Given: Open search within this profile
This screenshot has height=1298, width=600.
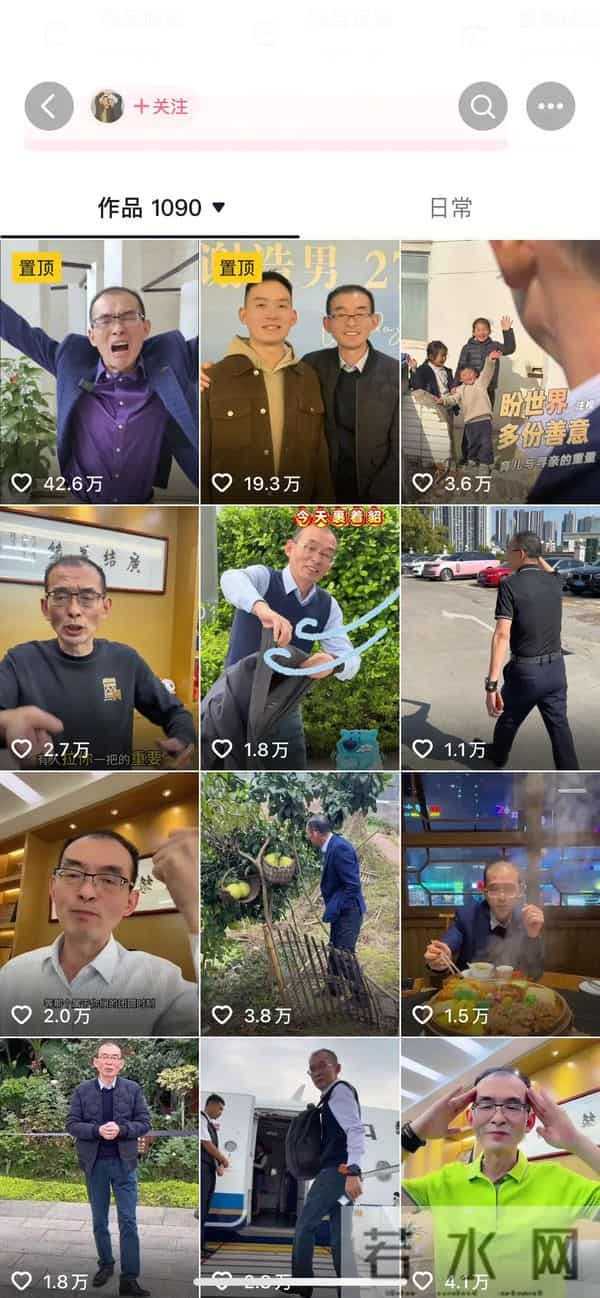Looking at the screenshot, I should click(x=483, y=106).
